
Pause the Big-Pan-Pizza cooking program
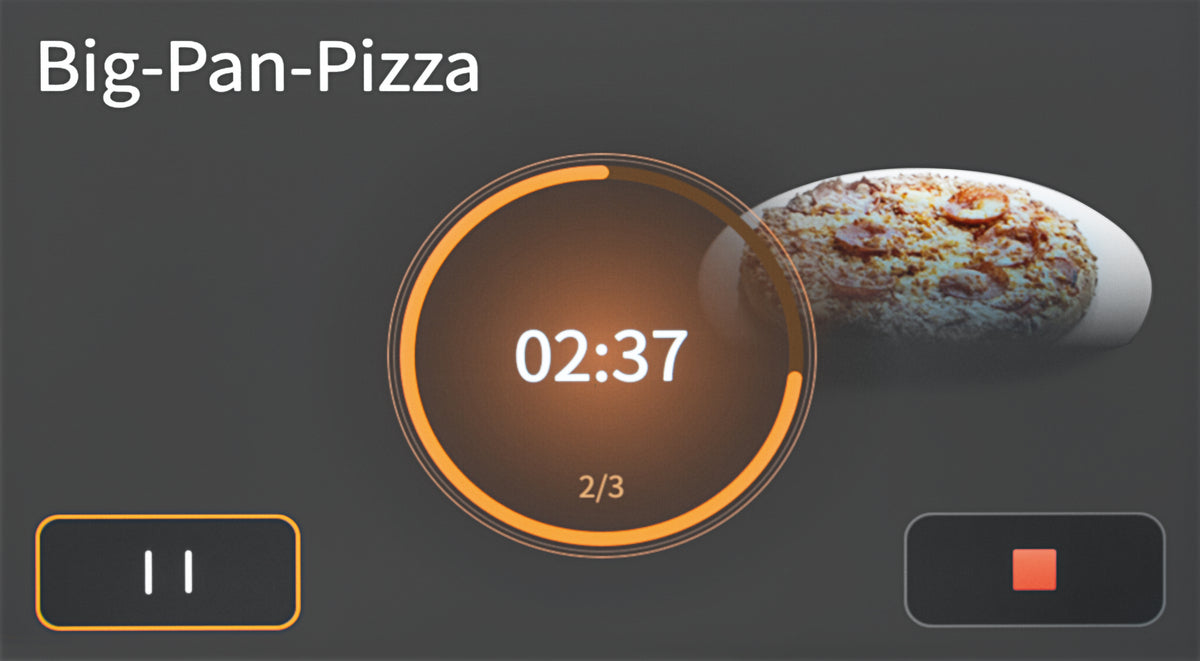(168, 572)
